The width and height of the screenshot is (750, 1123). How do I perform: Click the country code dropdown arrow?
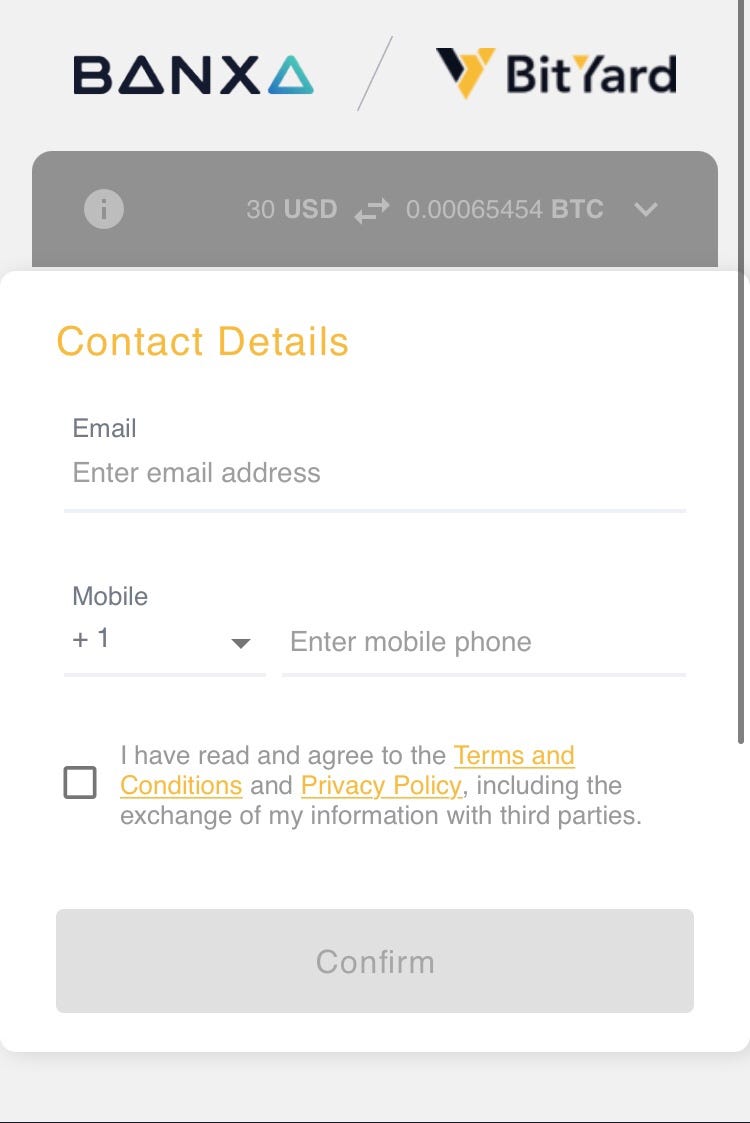(240, 644)
